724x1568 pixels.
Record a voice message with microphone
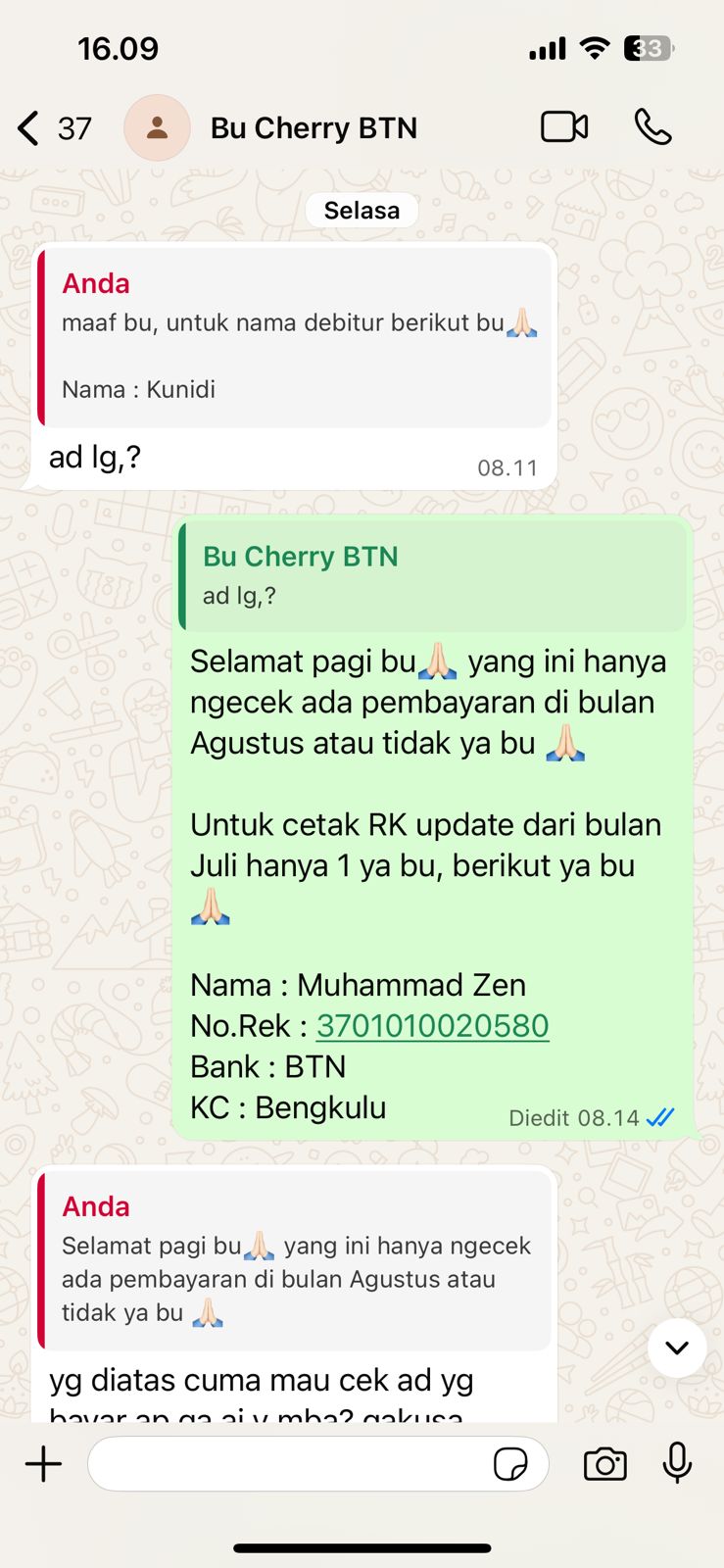coord(677,1464)
